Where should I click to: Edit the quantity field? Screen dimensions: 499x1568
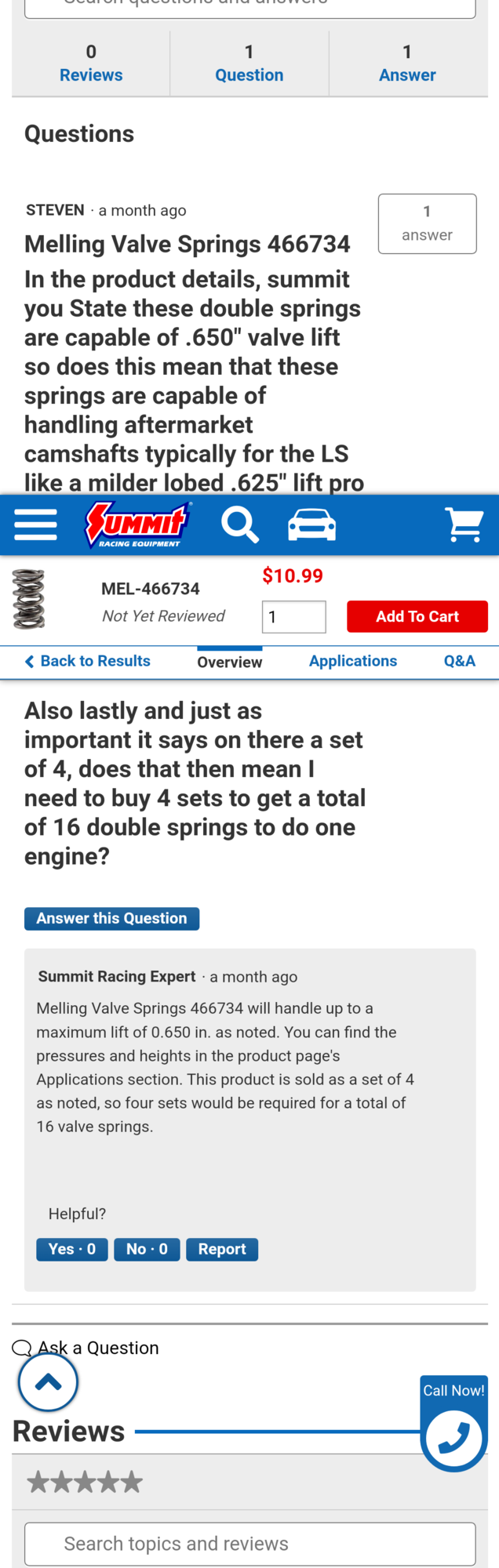tap(293, 617)
